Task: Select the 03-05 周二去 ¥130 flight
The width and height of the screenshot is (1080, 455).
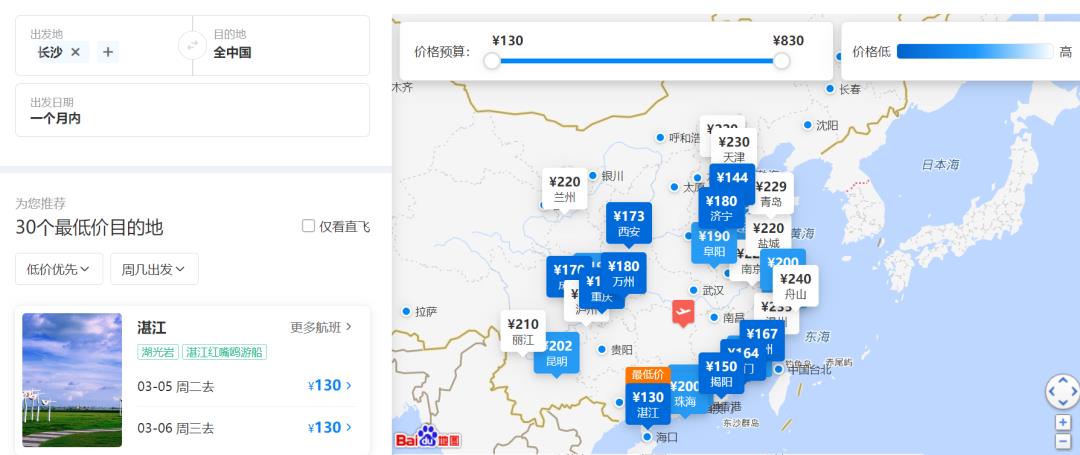Action: tap(329, 386)
